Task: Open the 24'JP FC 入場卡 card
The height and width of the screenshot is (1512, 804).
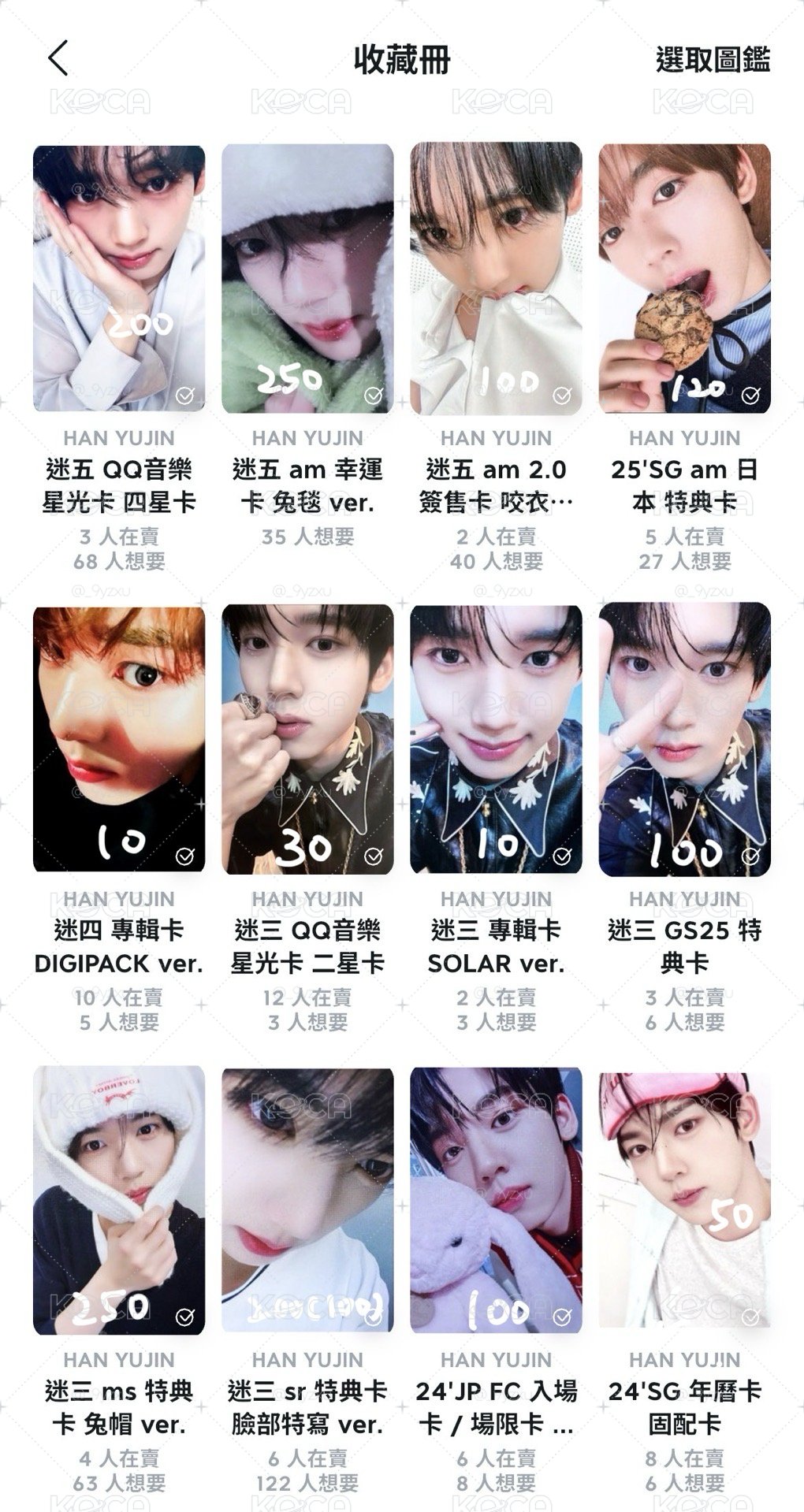Action: pyautogui.click(x=496, y=1200)
